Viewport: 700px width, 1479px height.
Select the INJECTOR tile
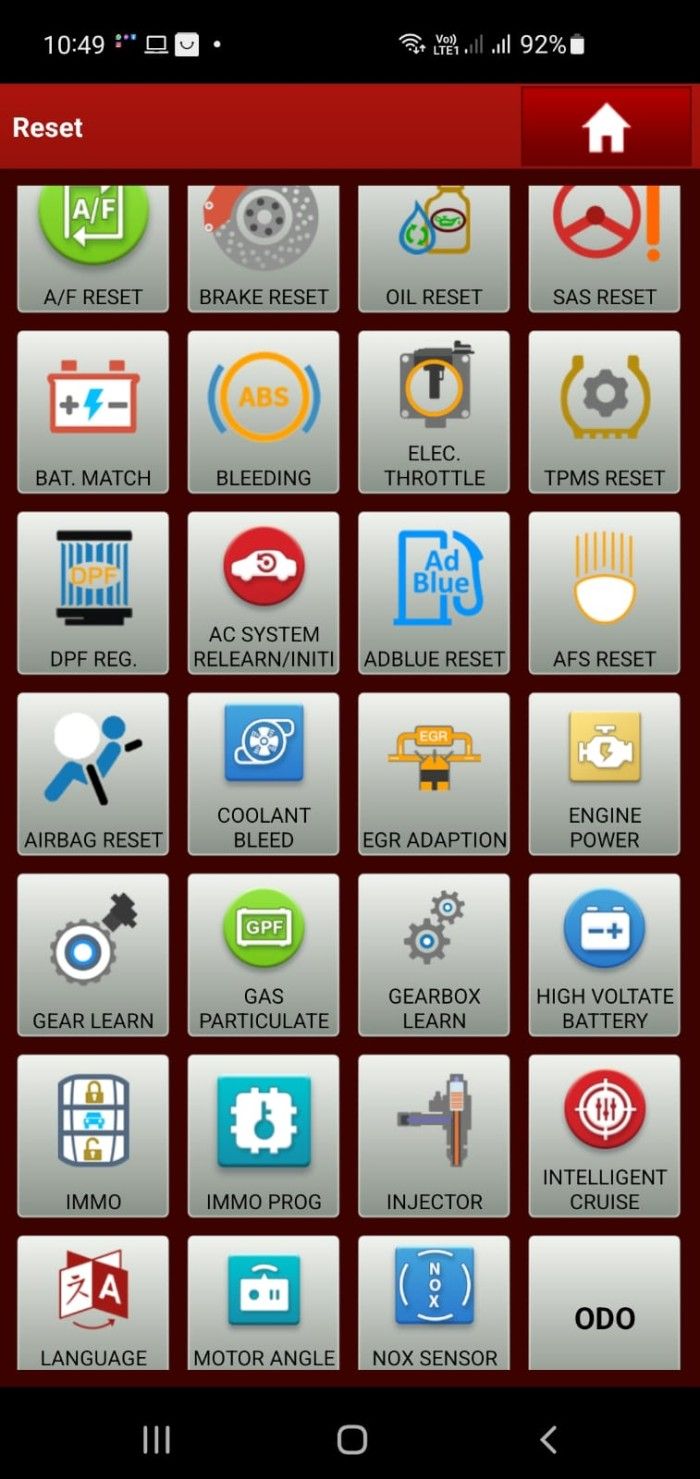click(434, 1136)
